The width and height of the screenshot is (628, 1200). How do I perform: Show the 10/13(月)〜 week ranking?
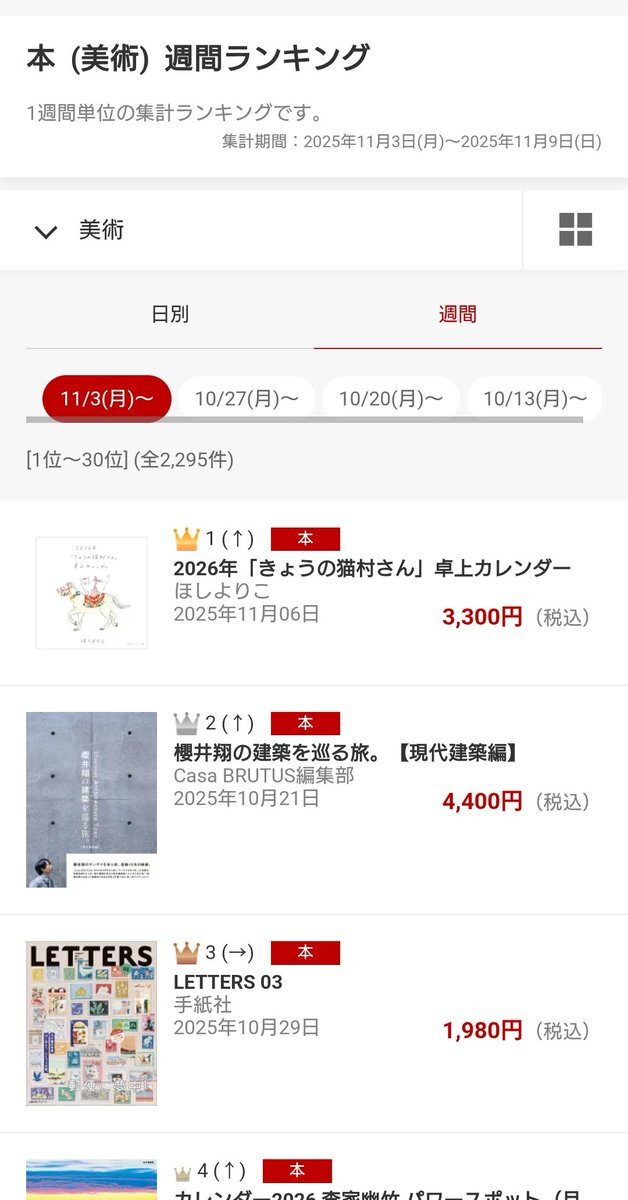[x=534, y=399]
